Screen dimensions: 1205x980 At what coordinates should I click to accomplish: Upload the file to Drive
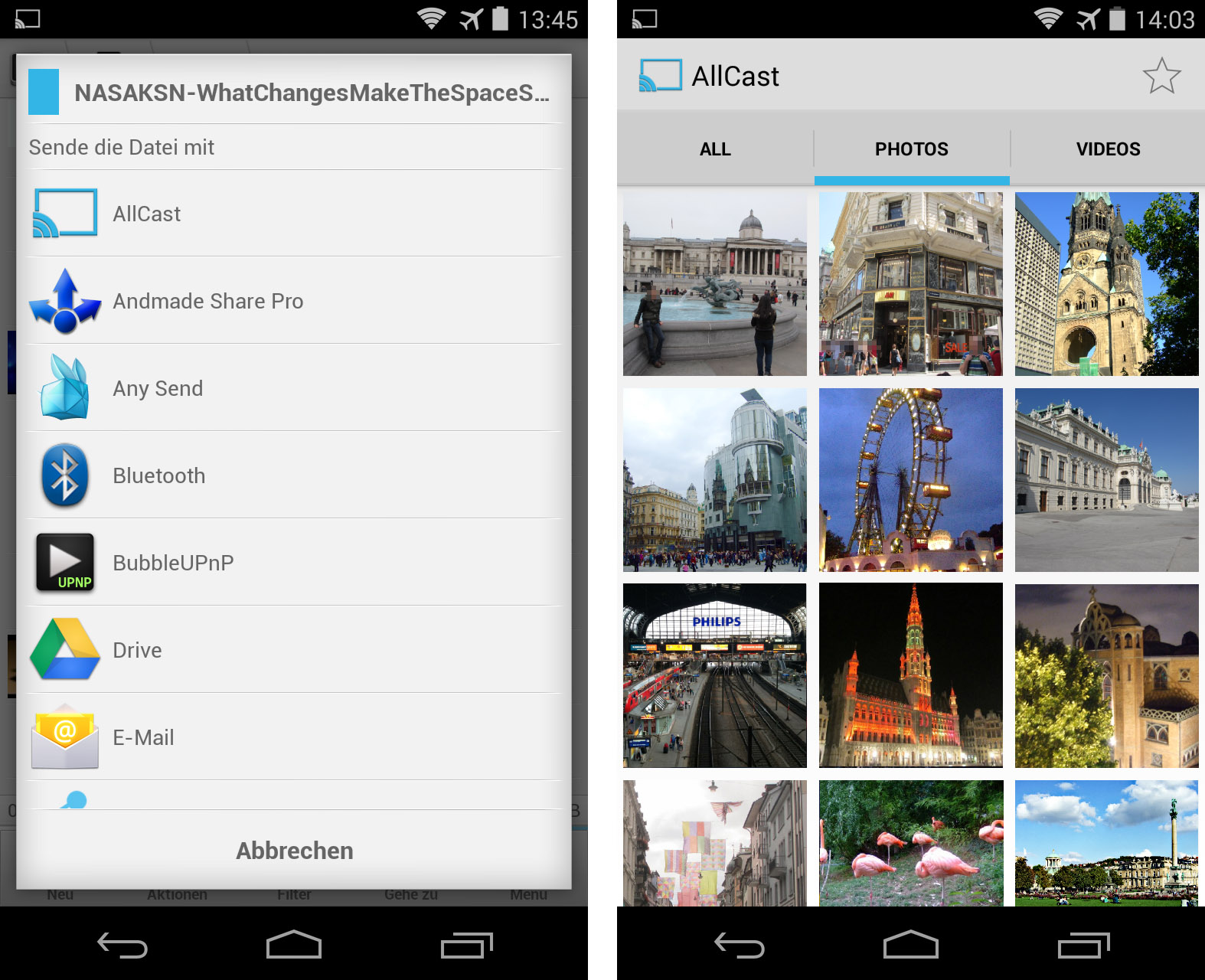pyautogui.click(x=294, y=650)
